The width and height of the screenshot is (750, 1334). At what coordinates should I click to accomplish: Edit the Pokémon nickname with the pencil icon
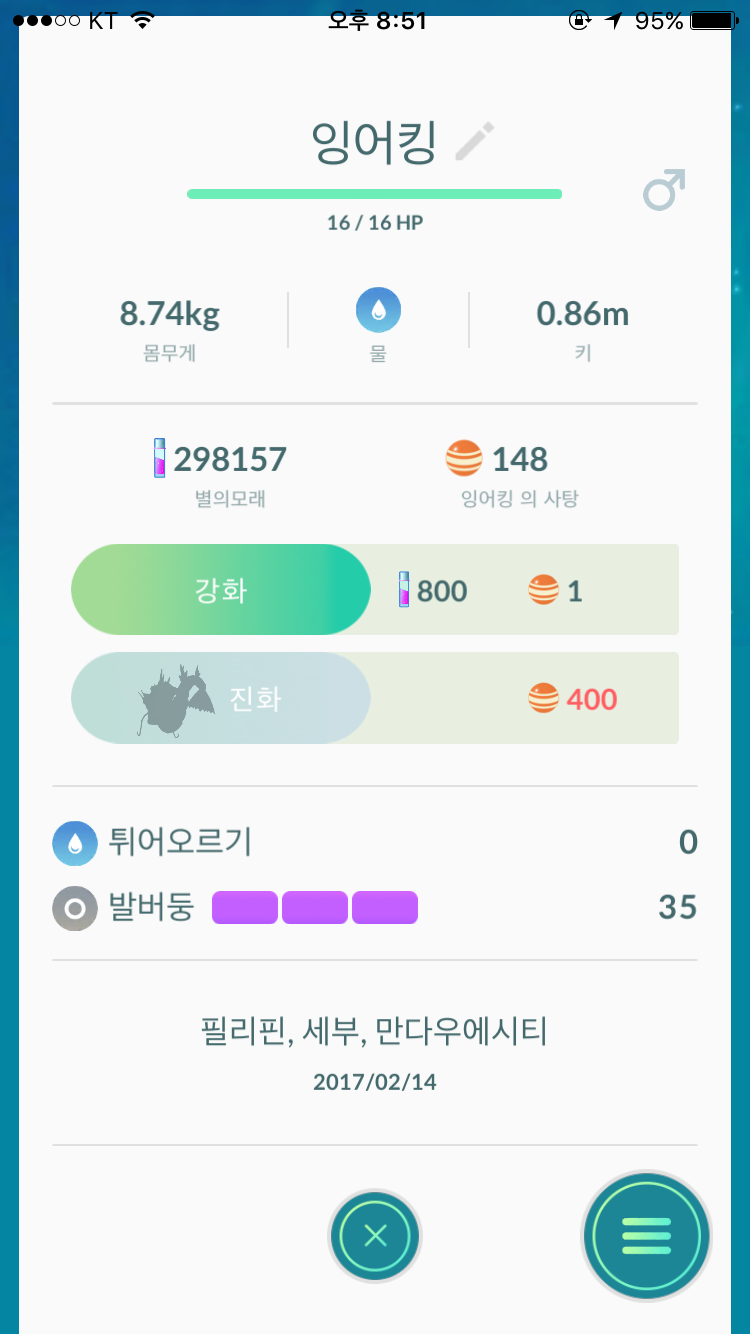tap(475, 142)
